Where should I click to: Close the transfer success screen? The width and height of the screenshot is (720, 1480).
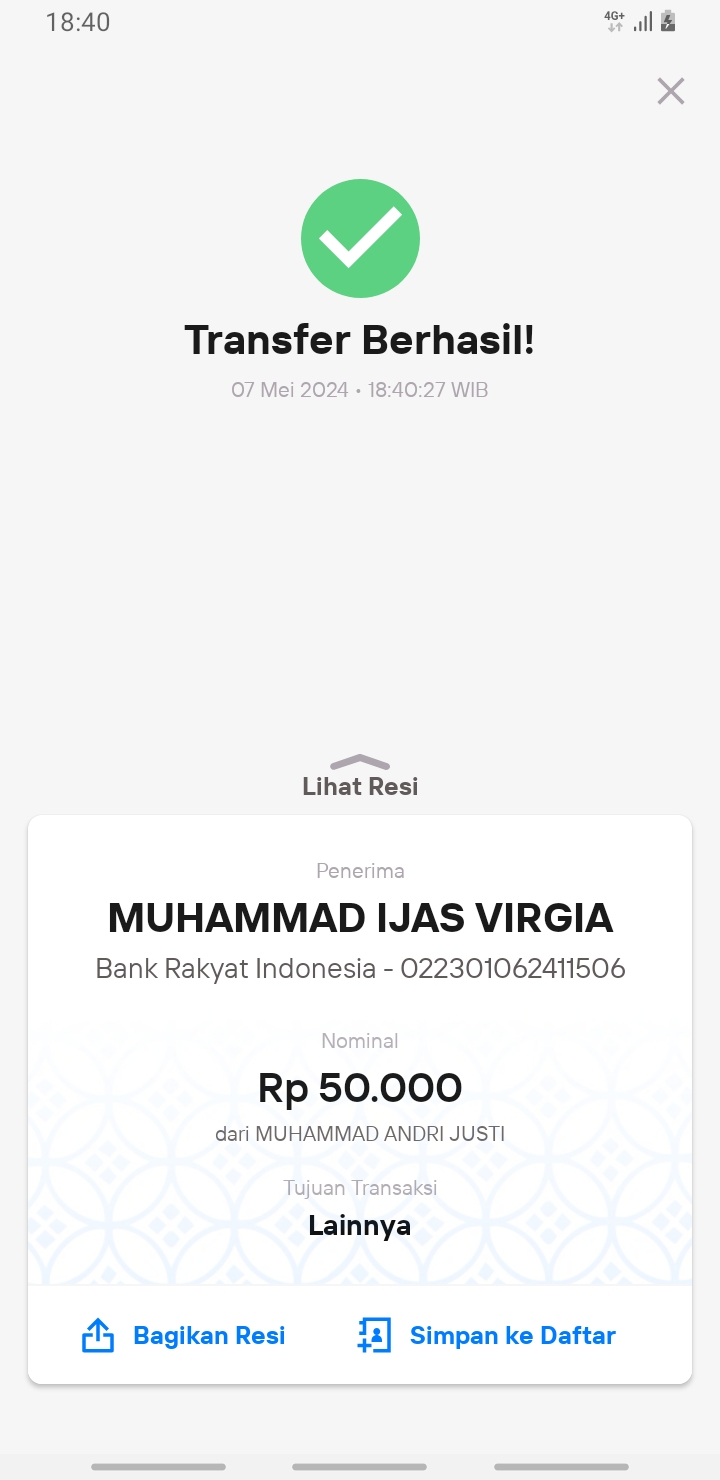coord(670,91)
